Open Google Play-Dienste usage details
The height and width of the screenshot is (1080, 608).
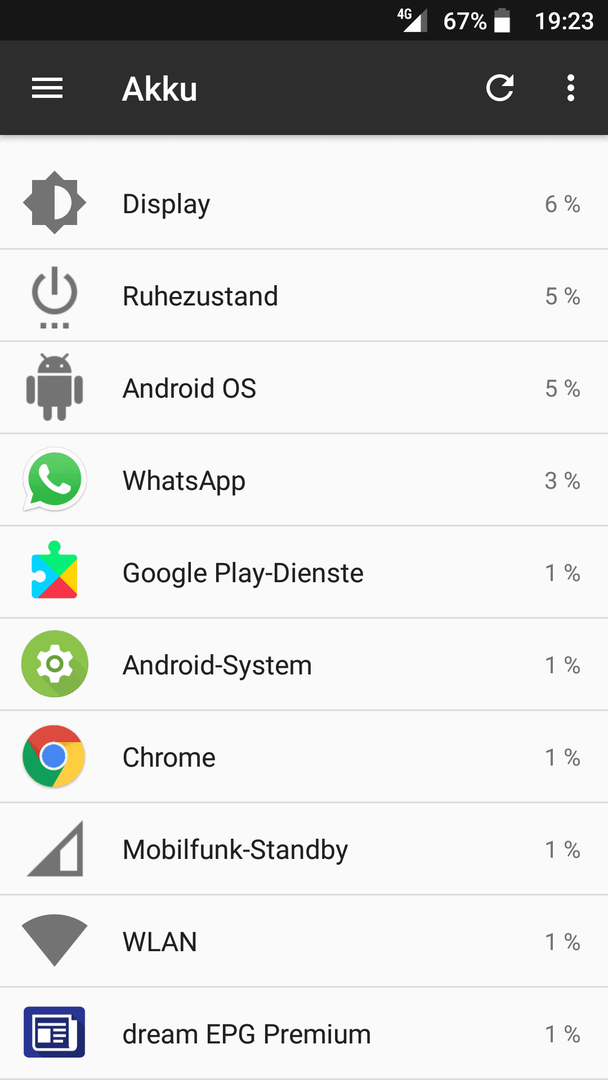click(x=304, y=572)
